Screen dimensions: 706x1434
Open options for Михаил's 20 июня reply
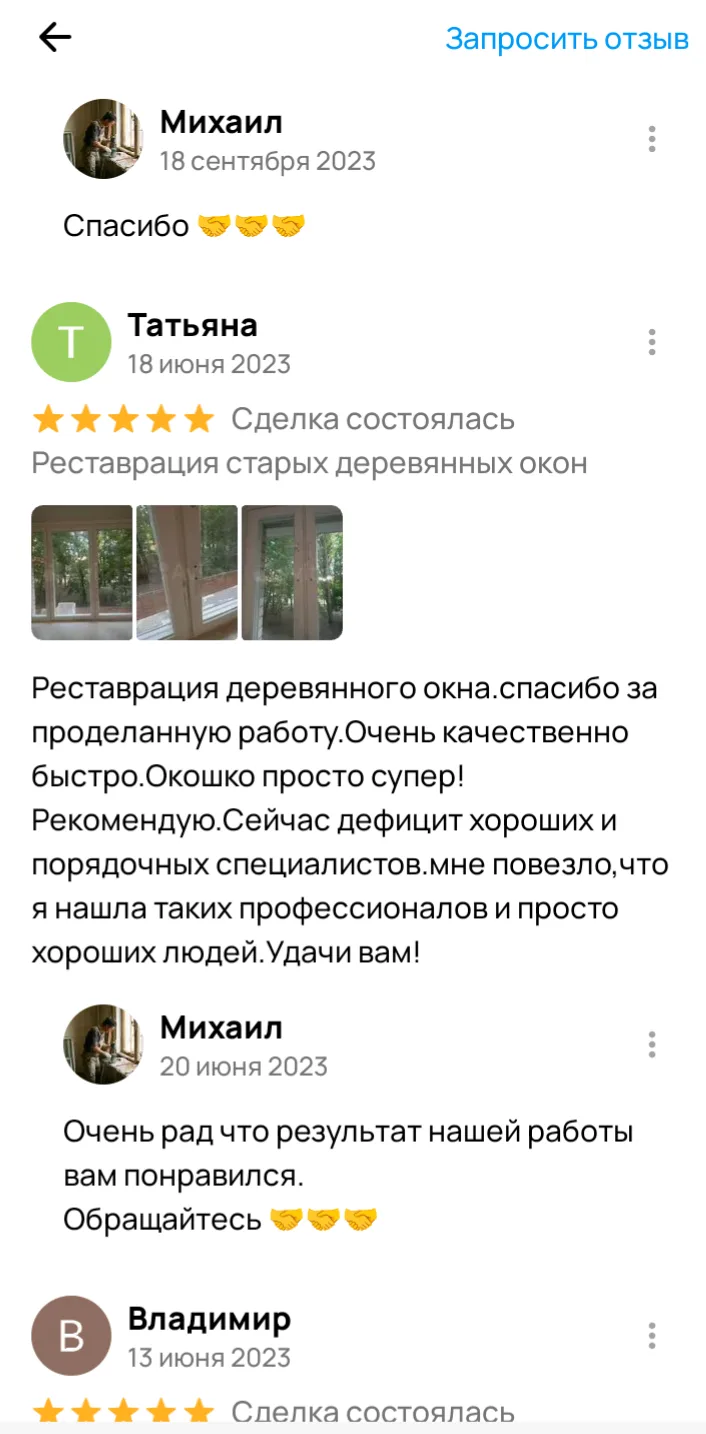pos(651,1045)
